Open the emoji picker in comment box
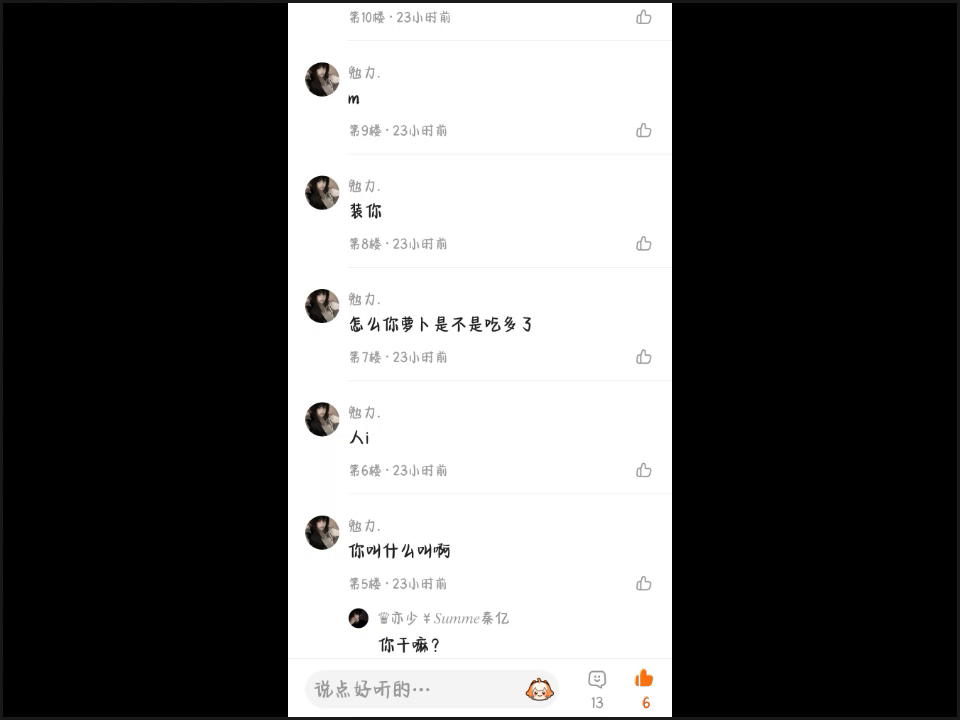960x720 pixels. (540, 689)
